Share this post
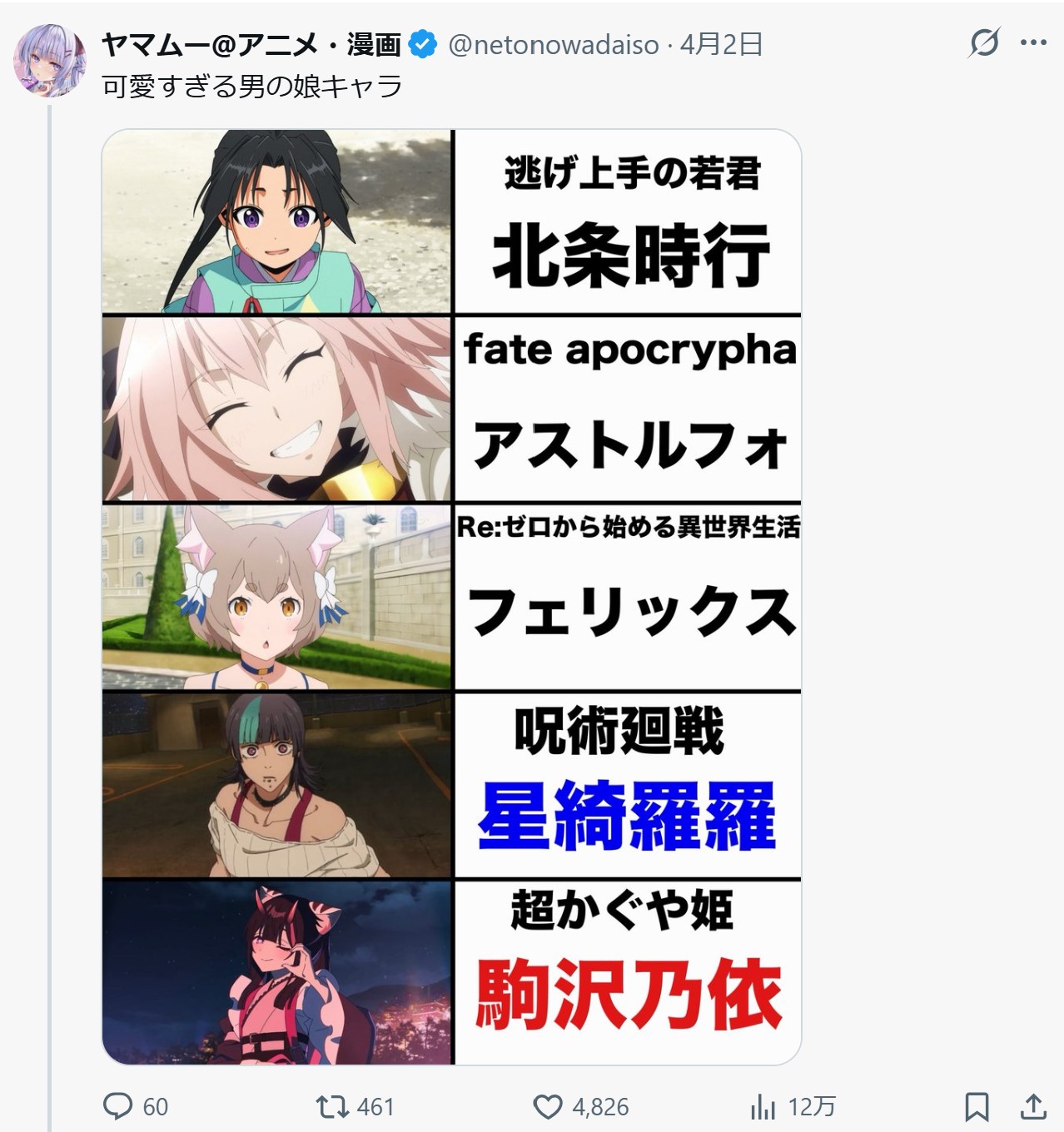Image resolution: width=1064 pixels, height=1132 pixels. point(1033,1106)
